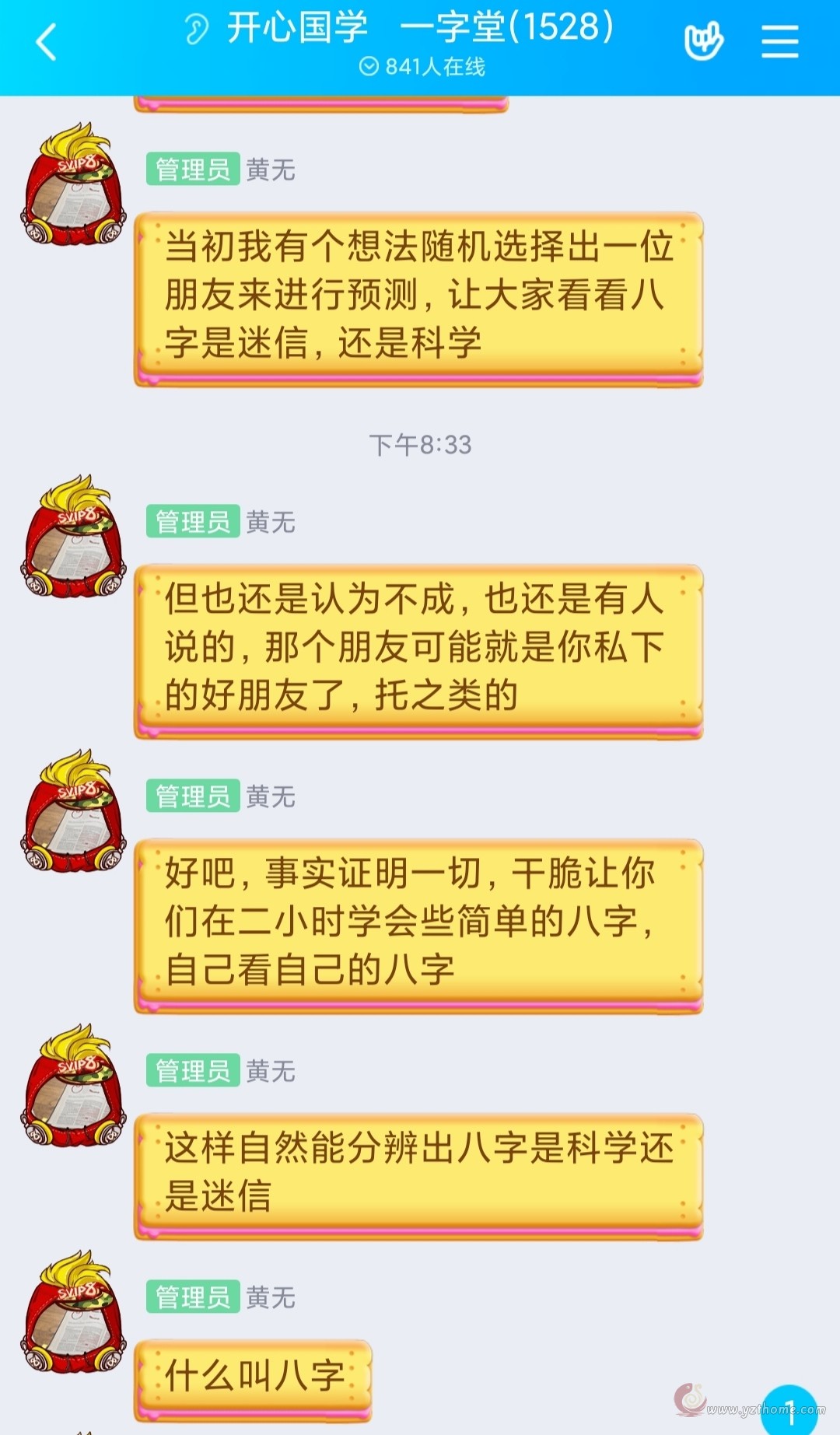The image size is (840, 1435).
Task: Open 黄无's avatar beside the 当初我有个想法 message
Action: click(x=74, y=184)
